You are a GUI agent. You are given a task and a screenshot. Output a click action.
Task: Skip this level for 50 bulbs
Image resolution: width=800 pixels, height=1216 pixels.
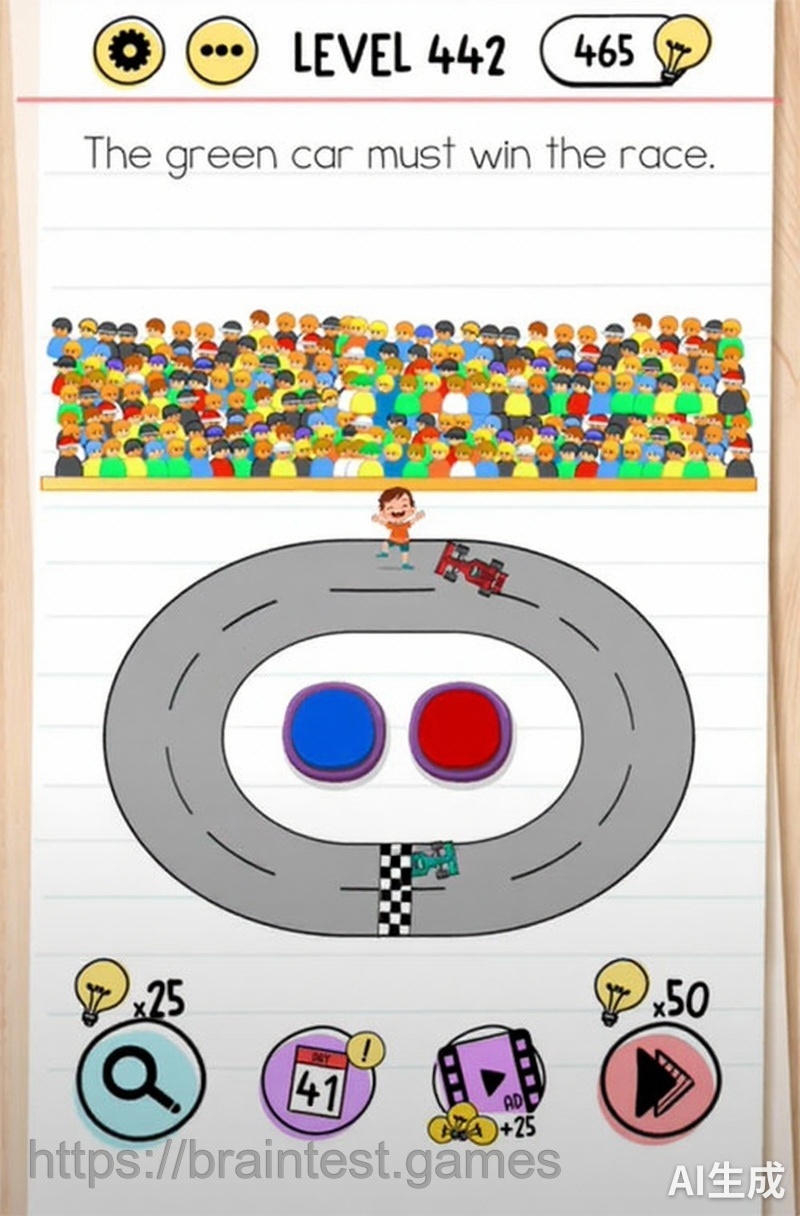(660, 1083)
